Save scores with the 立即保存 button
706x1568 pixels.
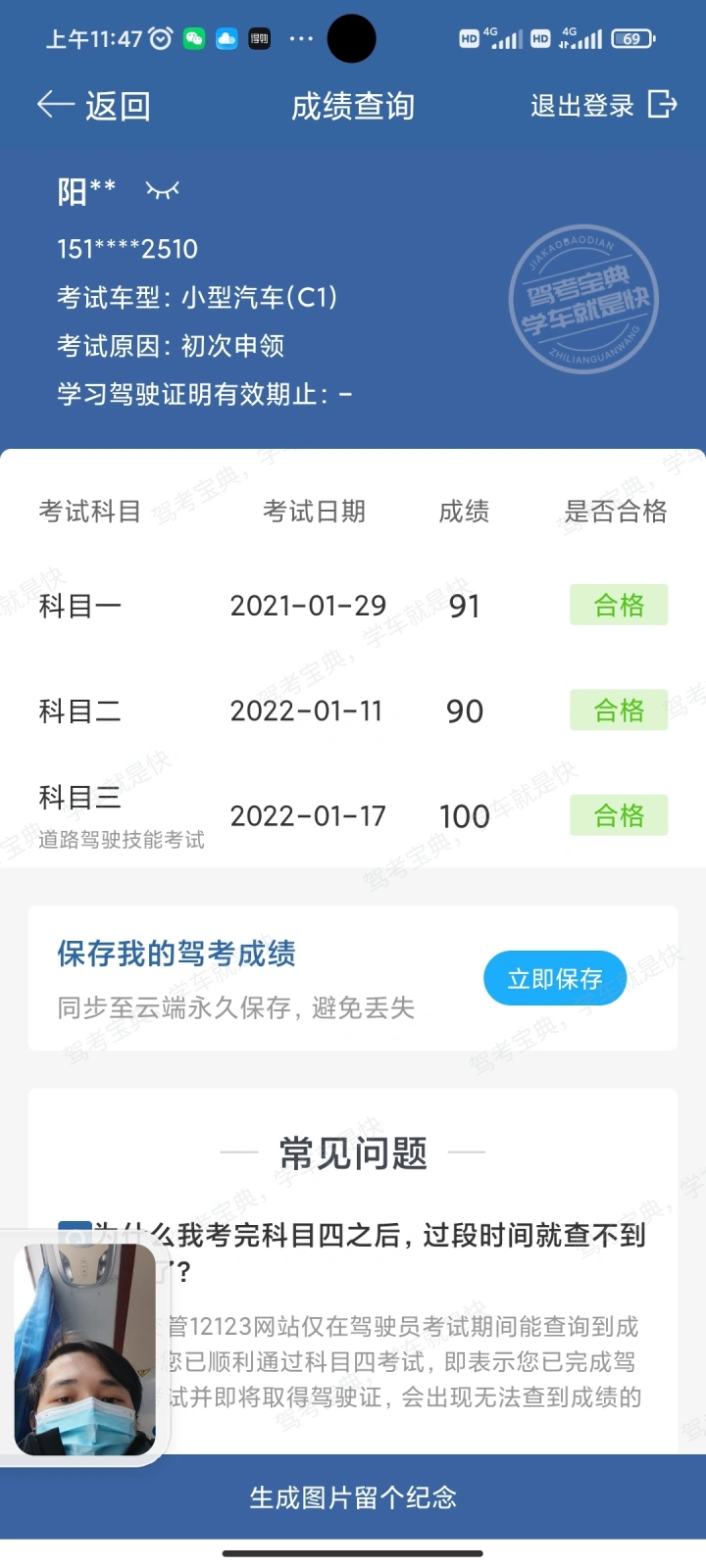coord(555,978)
